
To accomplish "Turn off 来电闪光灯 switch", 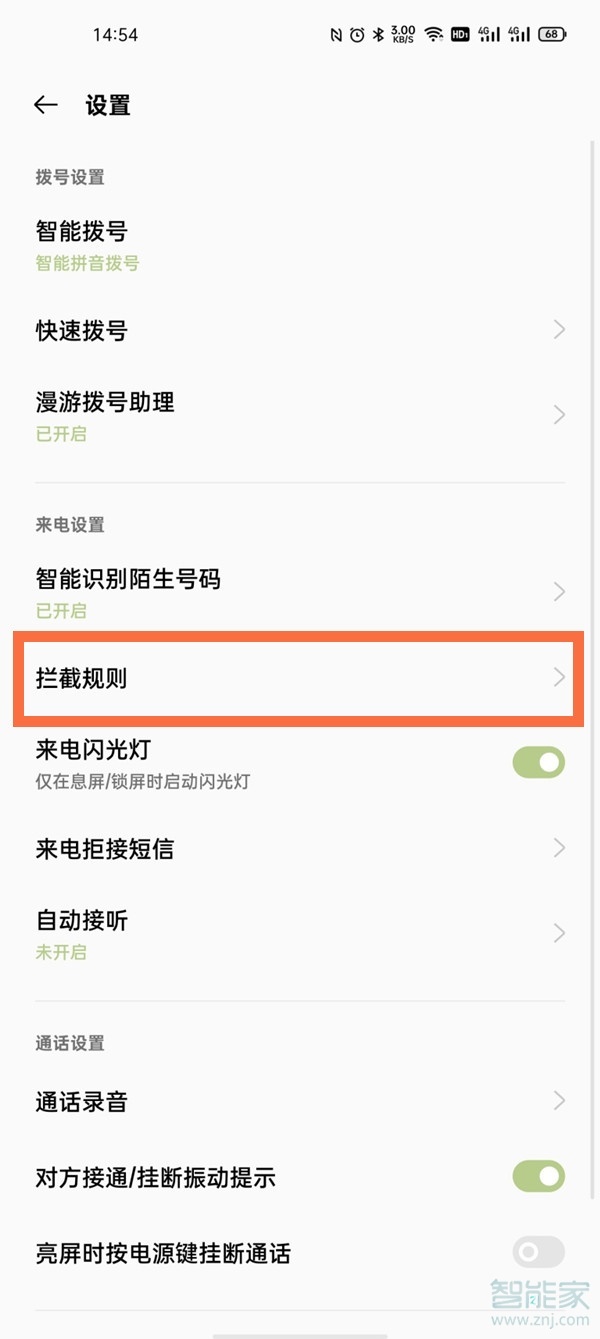I will tap(538, 763).
